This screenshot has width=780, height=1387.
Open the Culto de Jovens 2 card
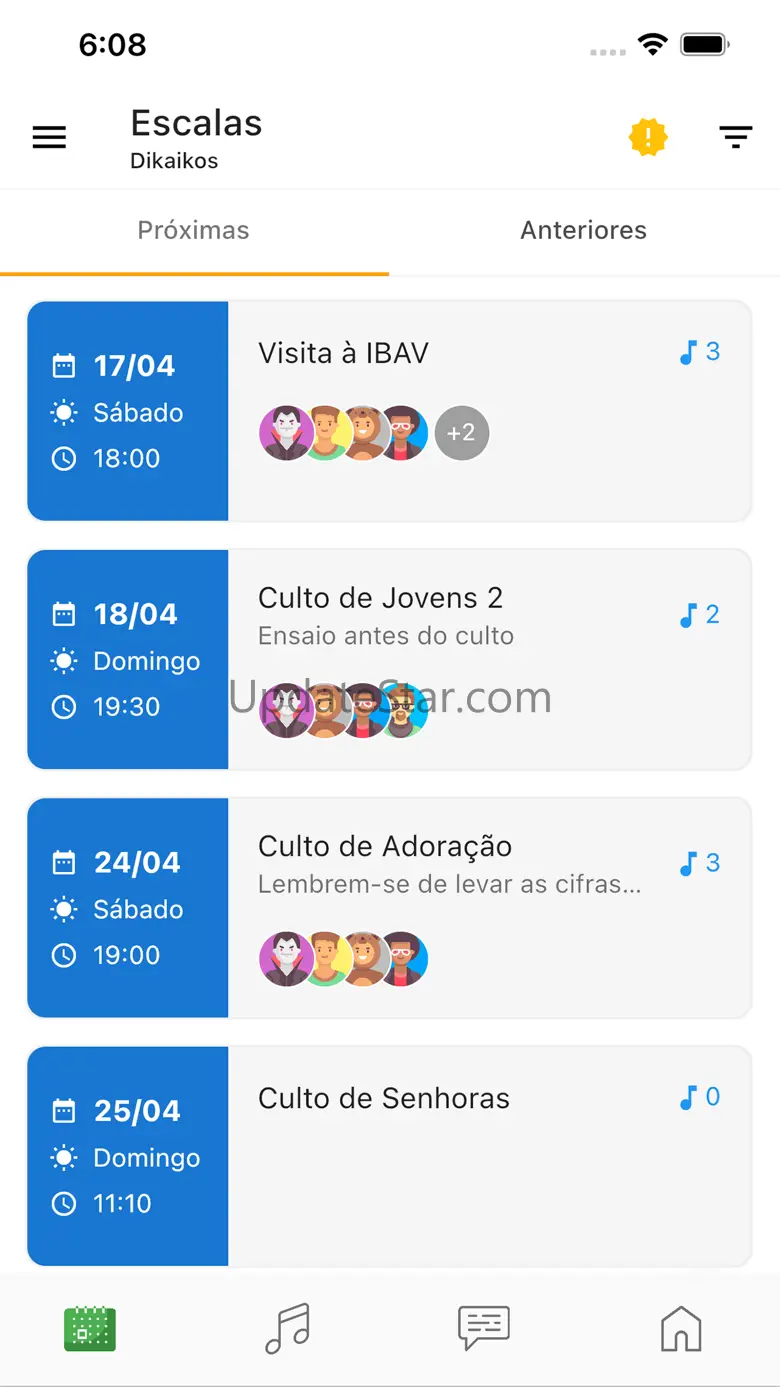[x=389, y=659]
